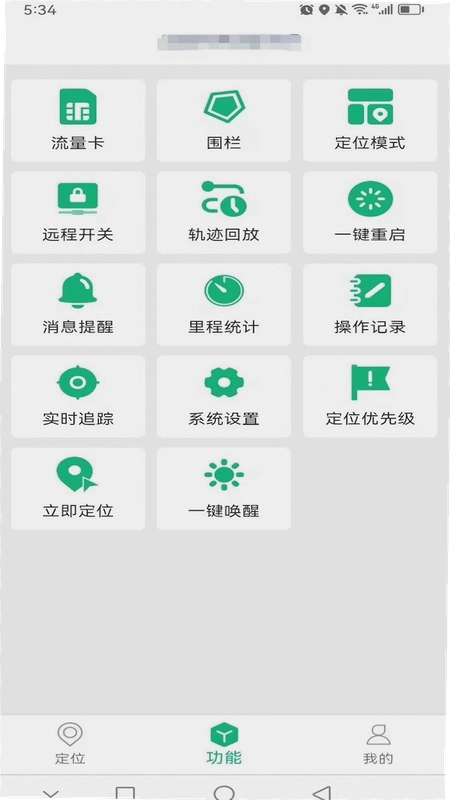This screenshot has height=800, width=450.
Task: Start 实时追踪 real-time tracking
Action: (78, 396)
